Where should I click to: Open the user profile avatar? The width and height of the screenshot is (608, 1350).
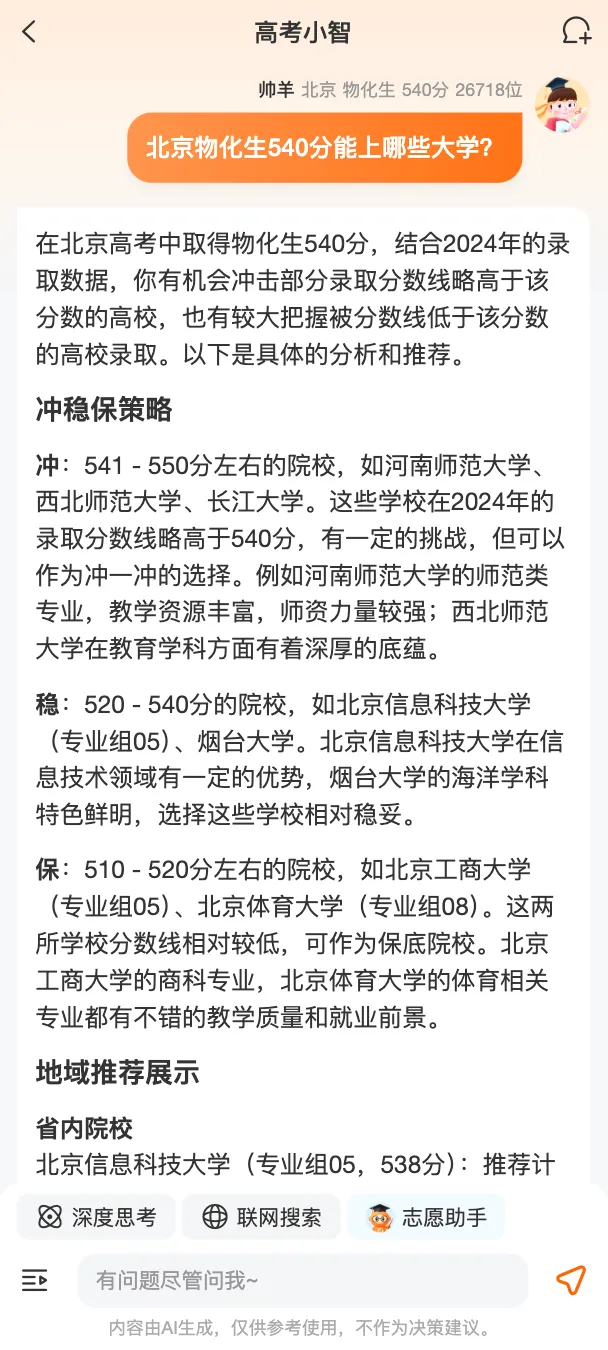click(562, 105)
